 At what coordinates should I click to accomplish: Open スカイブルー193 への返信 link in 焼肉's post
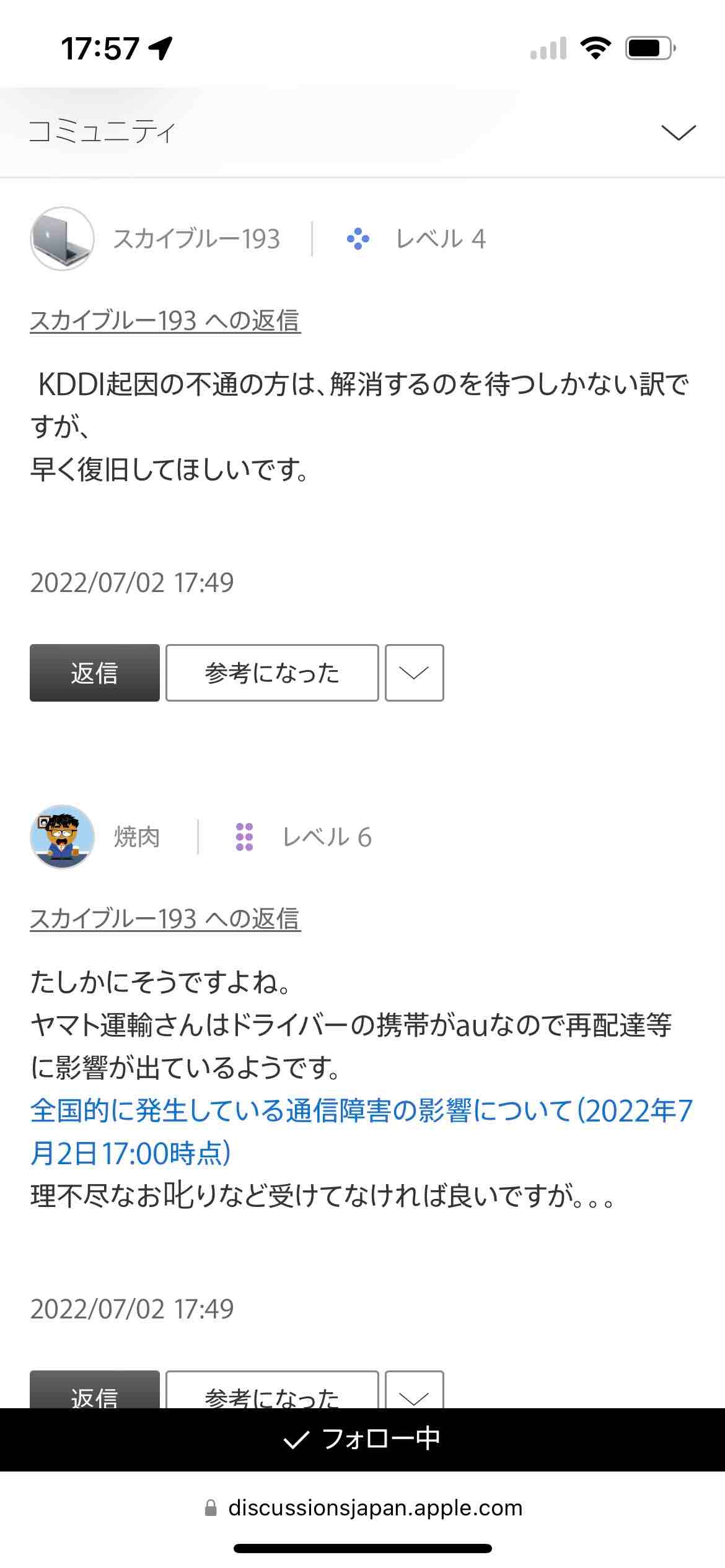click(165, 919)
